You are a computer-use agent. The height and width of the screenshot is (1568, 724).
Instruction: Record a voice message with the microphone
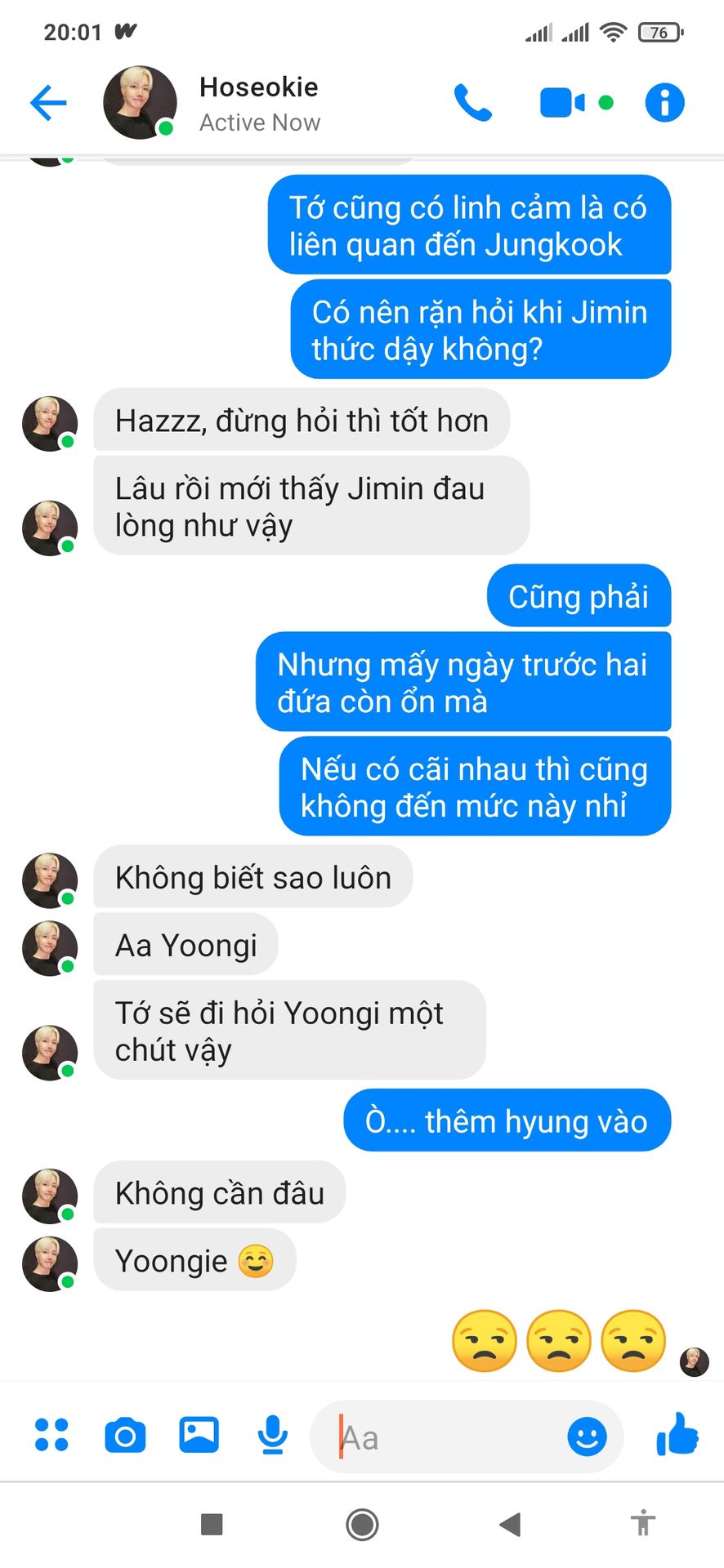(272, 1435)
